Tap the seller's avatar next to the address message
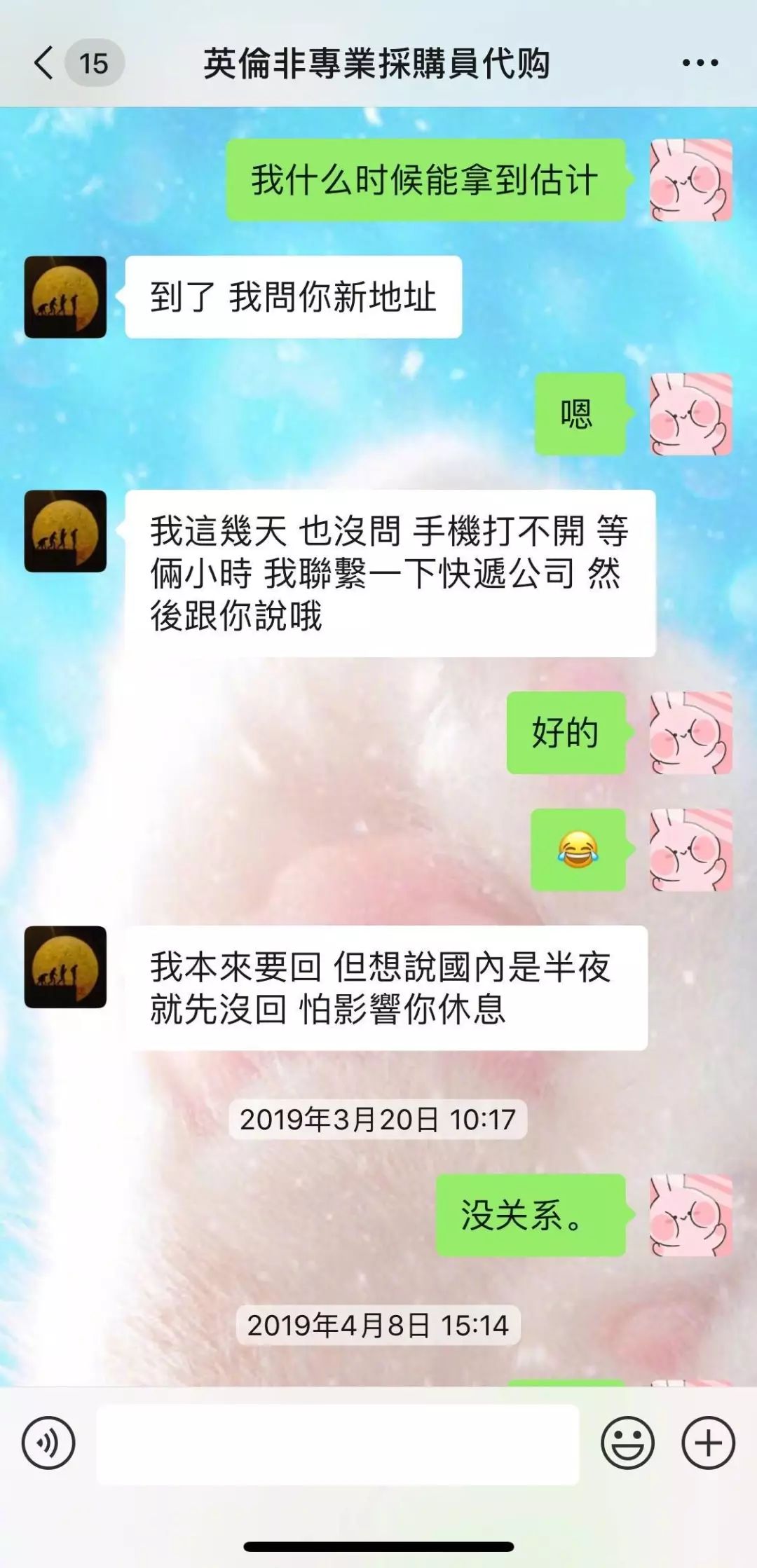 [67, 298]
